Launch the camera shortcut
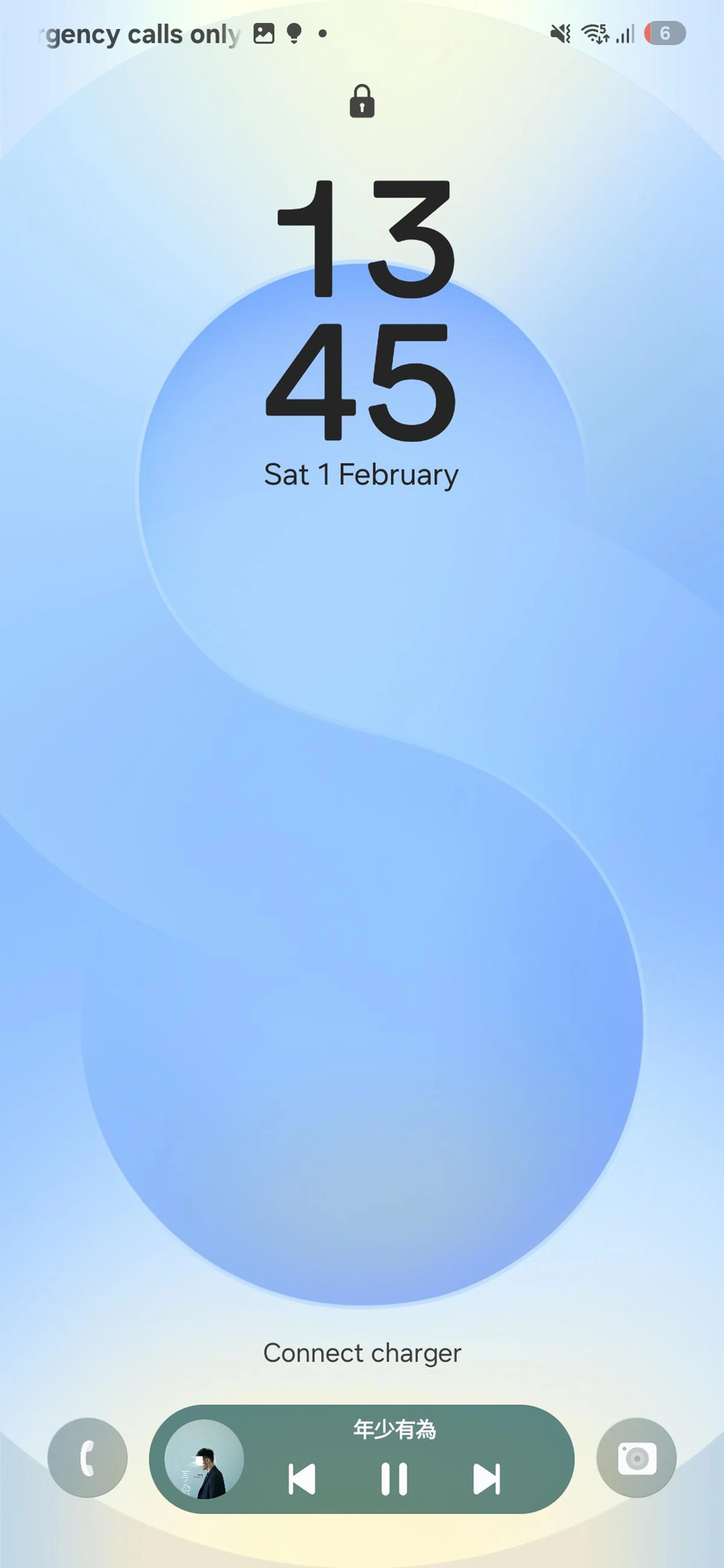The image size is (724, 1568). (x=636, y=1457)
